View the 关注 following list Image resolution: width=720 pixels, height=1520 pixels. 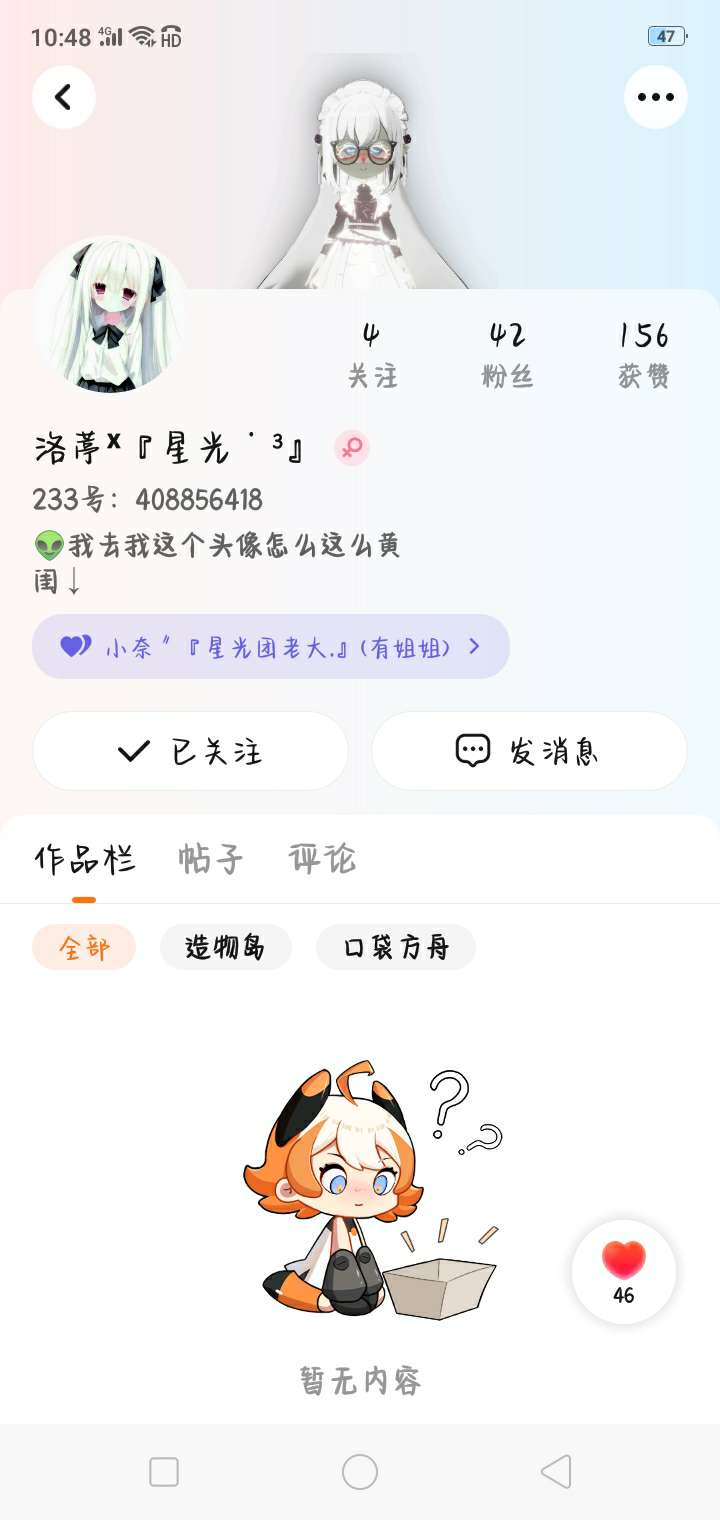pos(372,356)
